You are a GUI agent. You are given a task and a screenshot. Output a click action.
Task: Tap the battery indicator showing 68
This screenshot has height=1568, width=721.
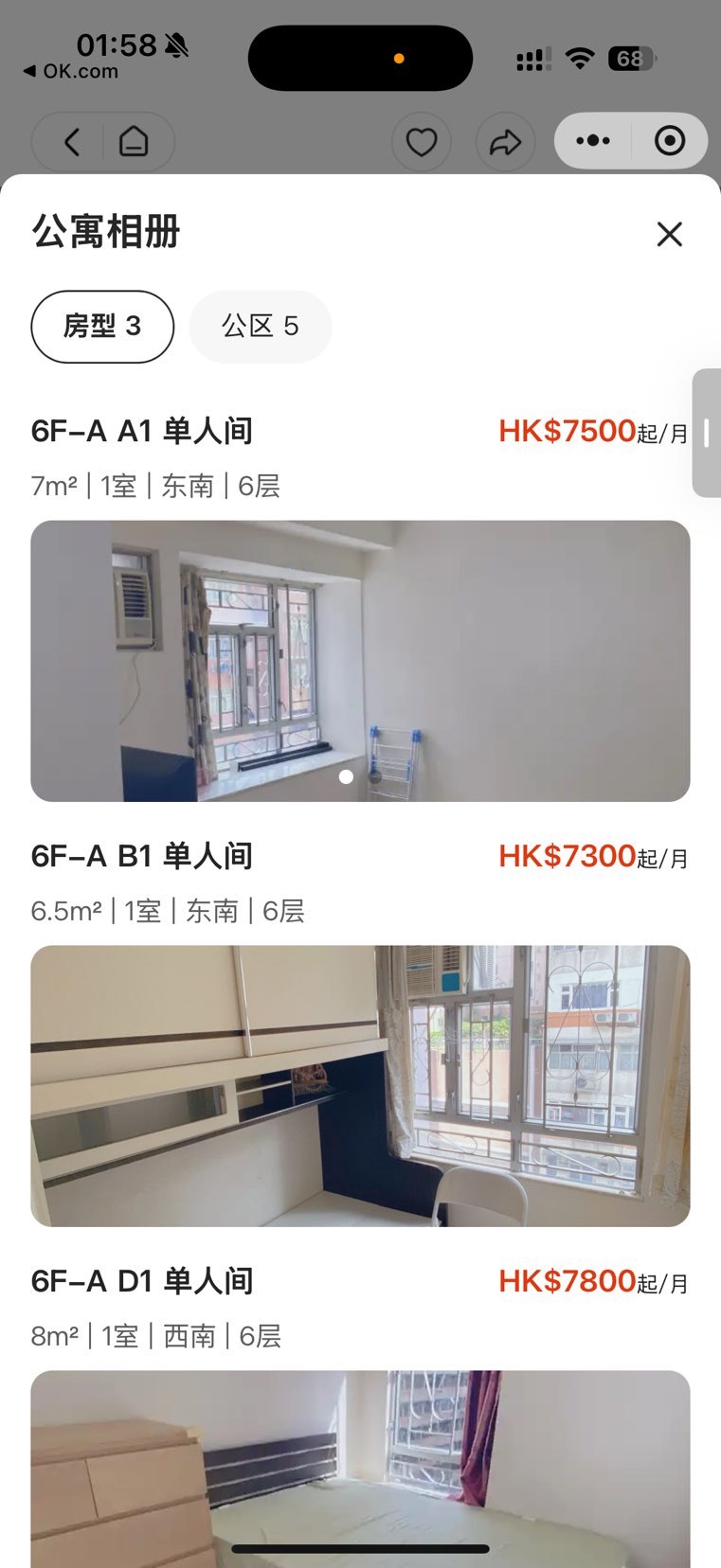[633, 58]
